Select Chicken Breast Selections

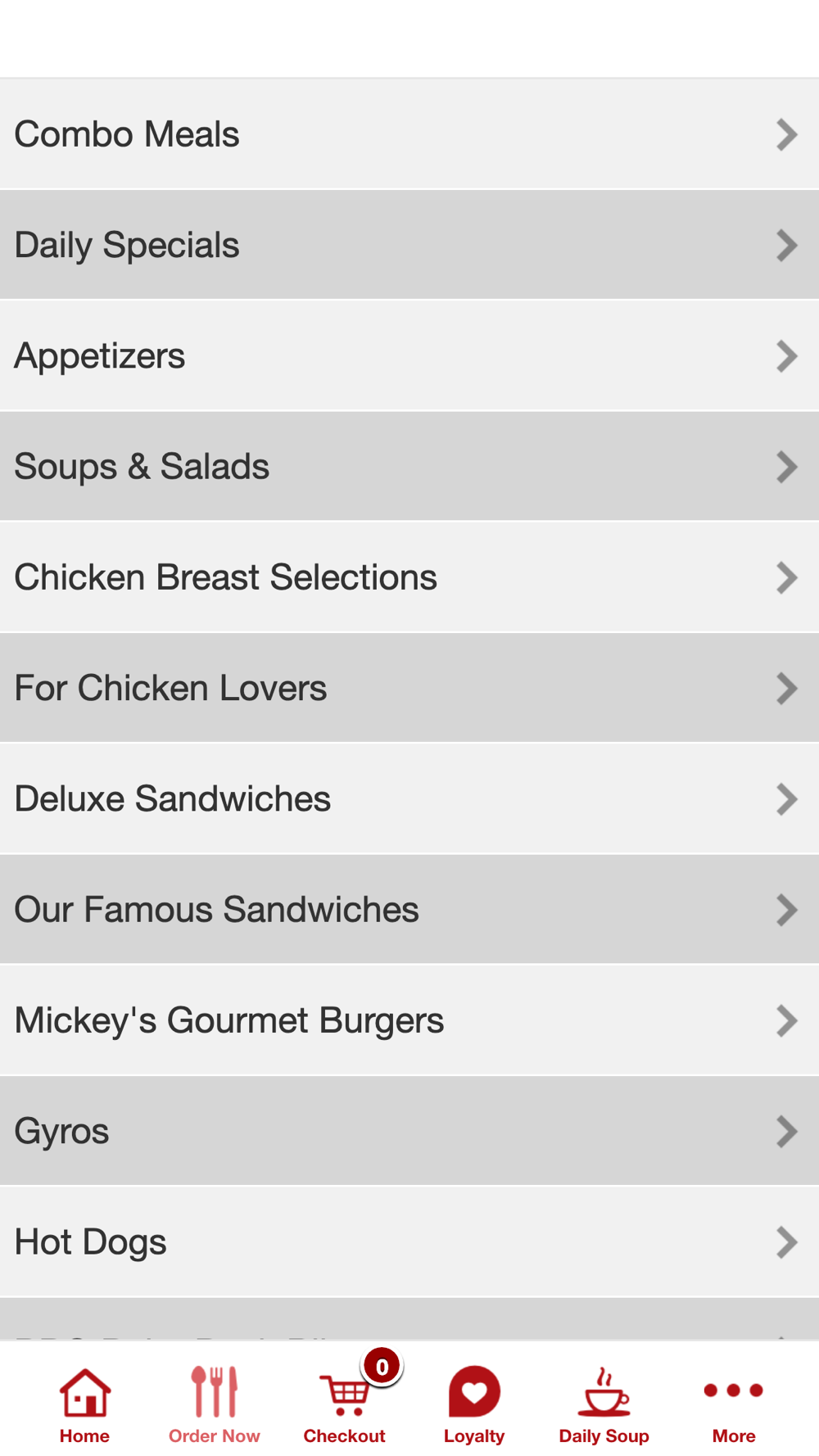coord(409,577)
